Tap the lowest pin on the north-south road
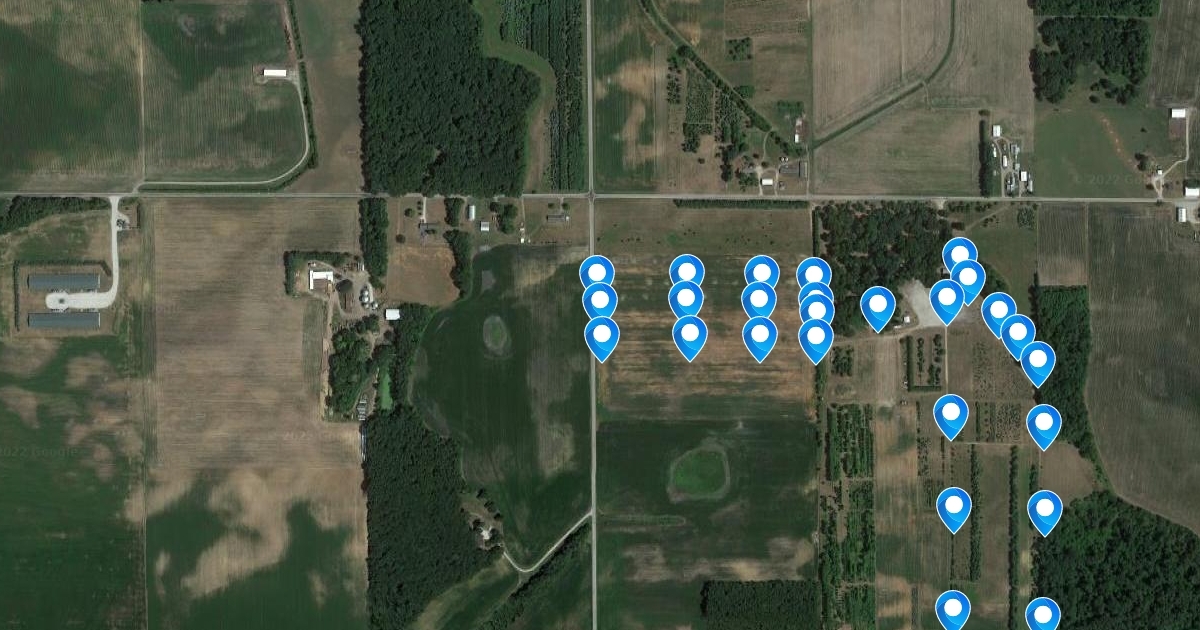Viewport: 1200px width, 630px height. [602, 335]
